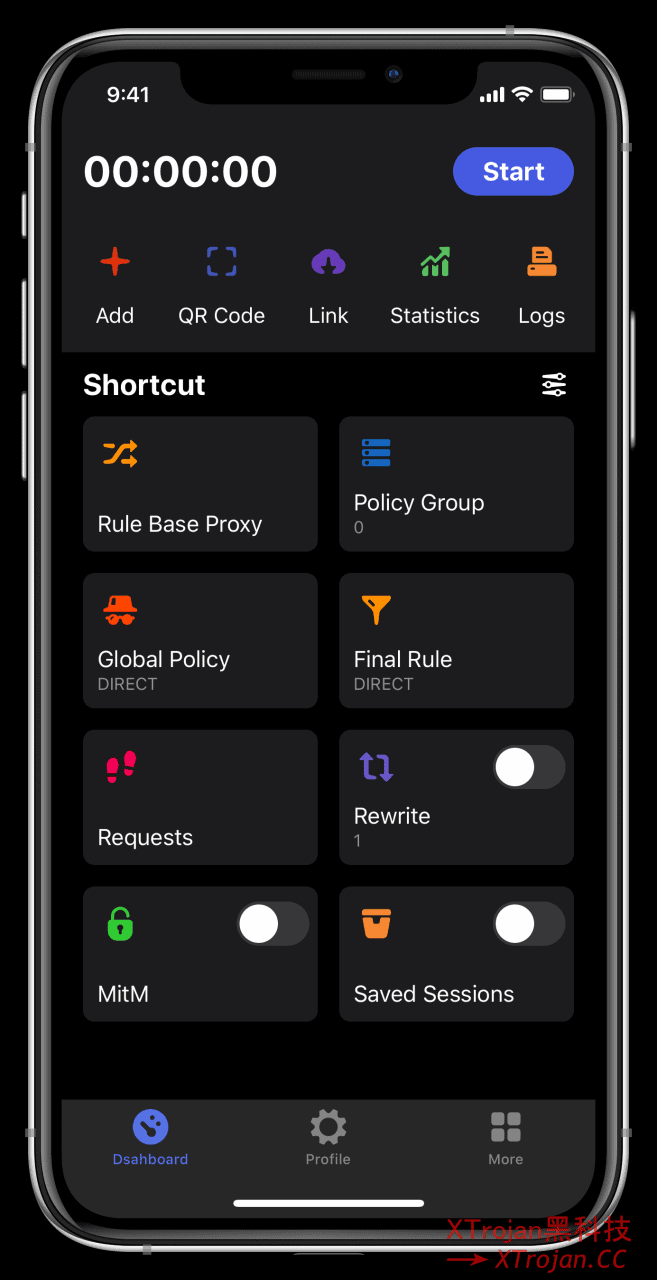Open Policy Group

456,484
